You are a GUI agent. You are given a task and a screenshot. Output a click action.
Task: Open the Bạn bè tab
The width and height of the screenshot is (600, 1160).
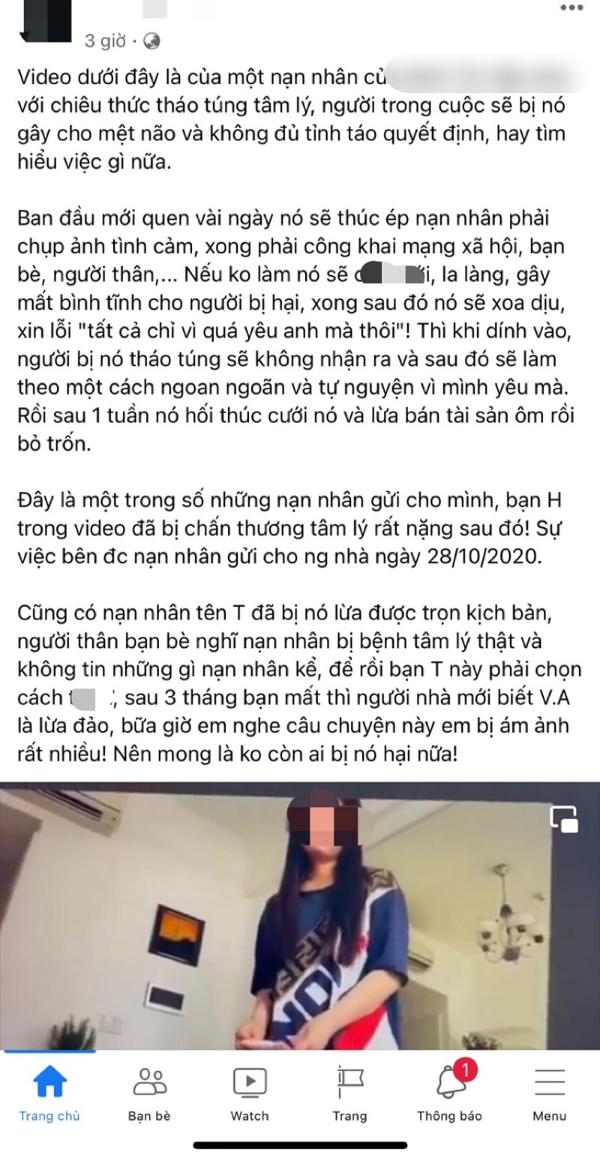pos(149,1093)
